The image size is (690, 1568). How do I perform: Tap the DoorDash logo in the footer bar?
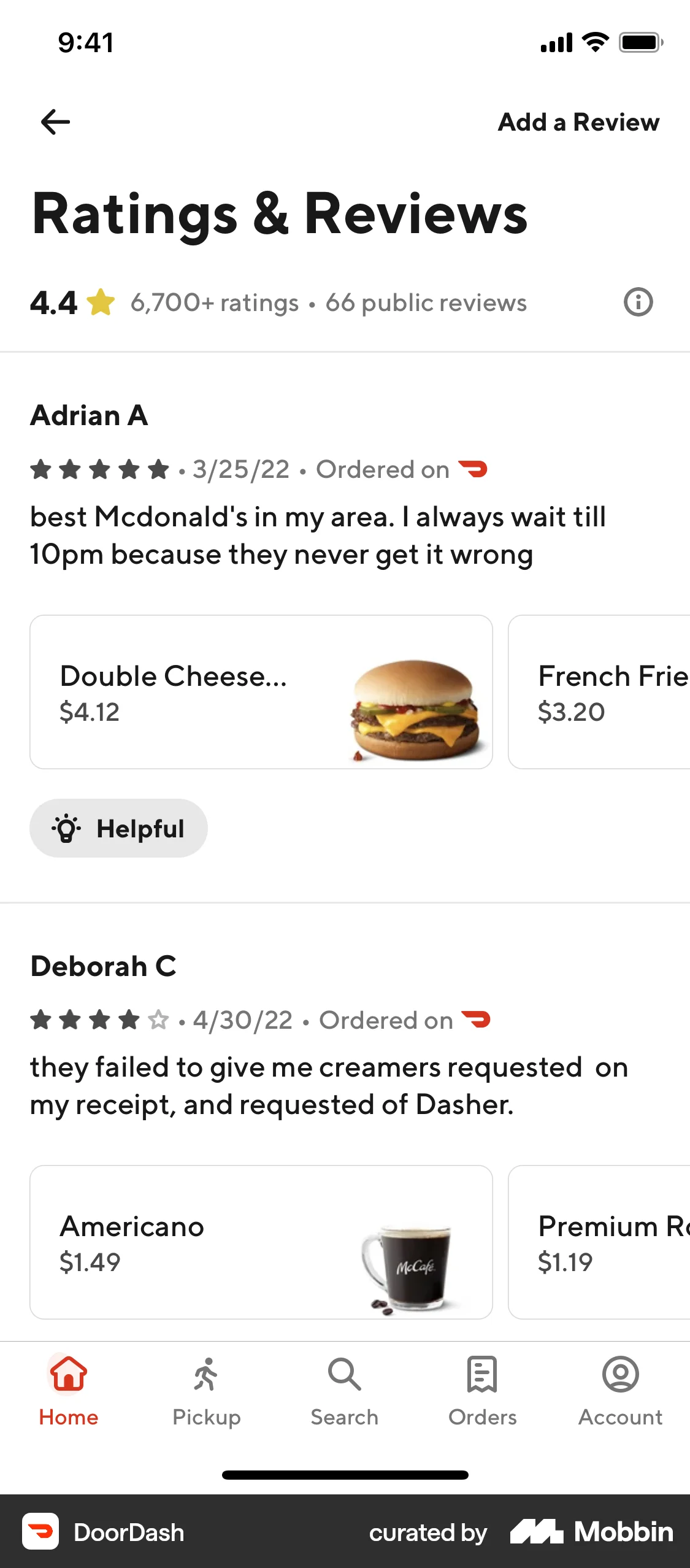(40, 1532)
